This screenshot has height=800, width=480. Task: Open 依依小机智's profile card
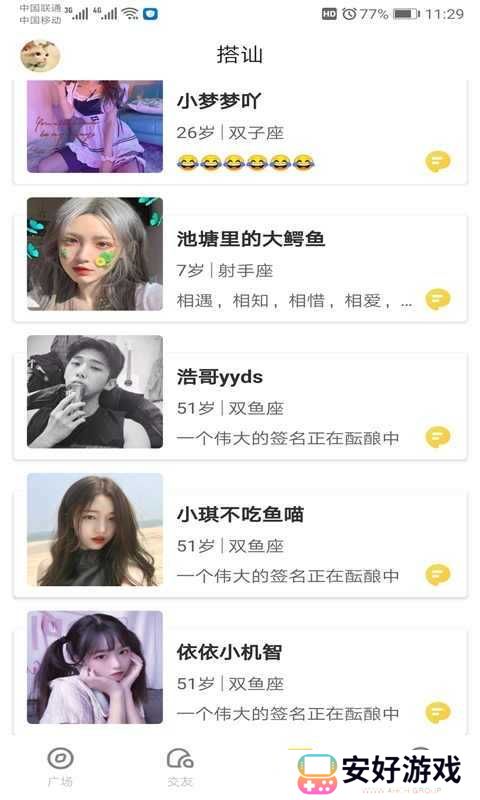tap(240, 672)
